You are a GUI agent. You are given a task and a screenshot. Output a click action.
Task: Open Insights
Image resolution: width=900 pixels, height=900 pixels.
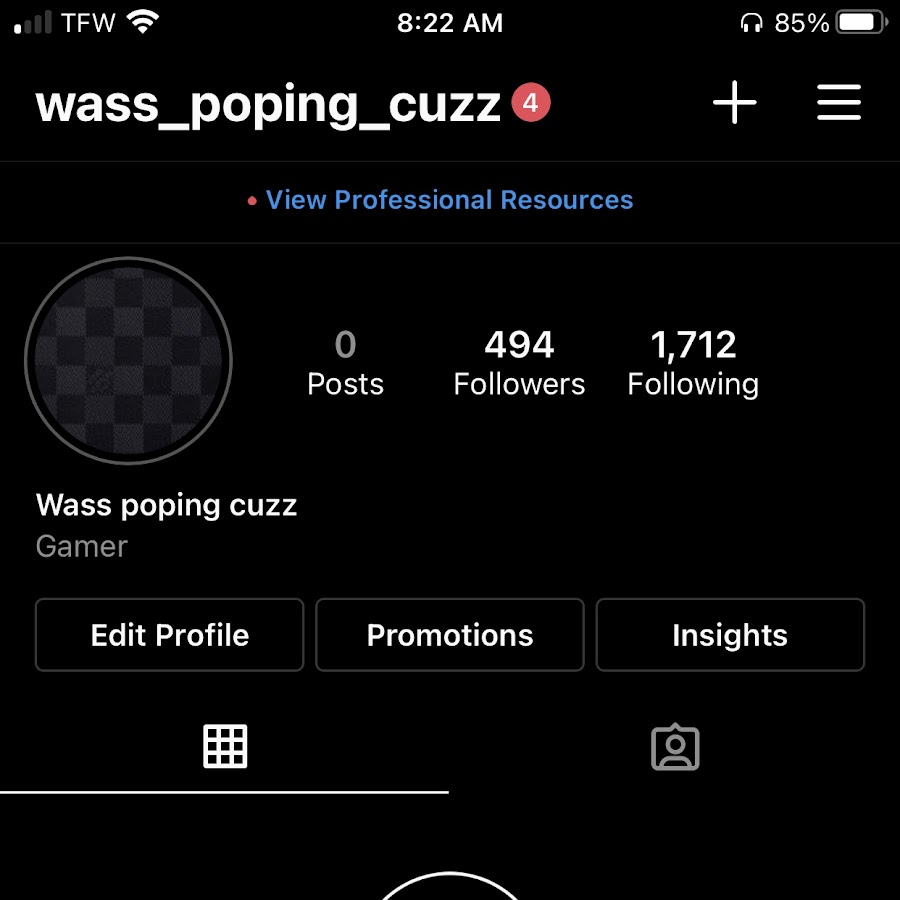[730, 635]
